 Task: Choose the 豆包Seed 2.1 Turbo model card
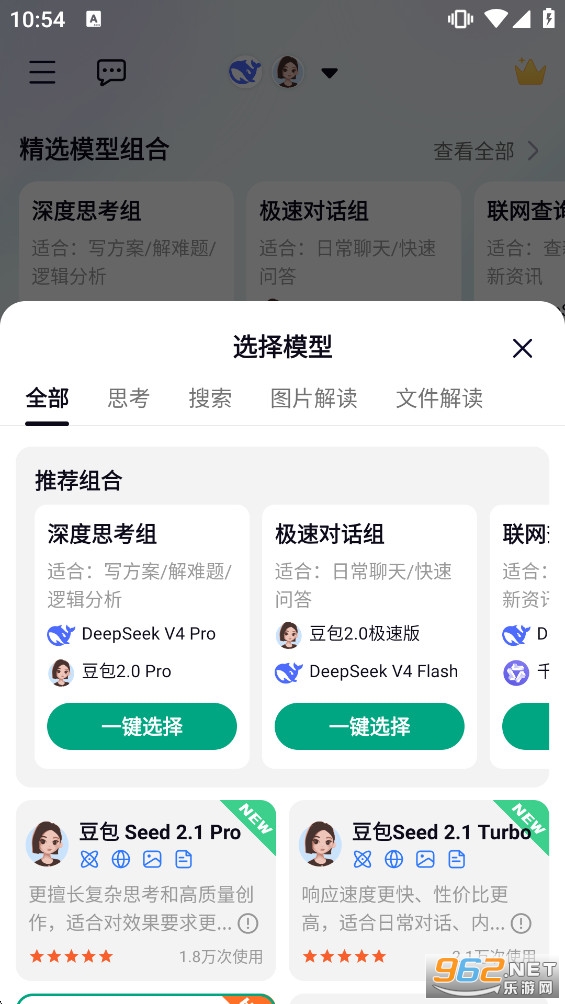pyautogui.click(x=419, y=889)
